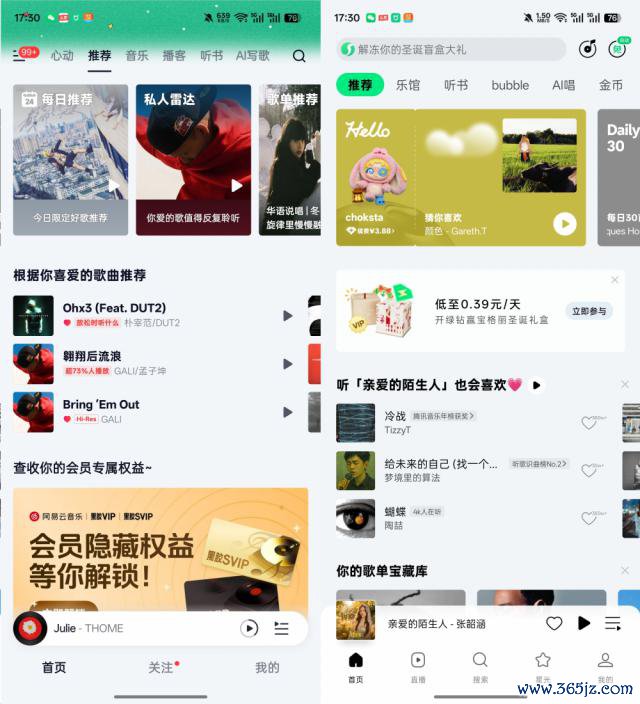
Task: Switch to the AI写歌 top tab
Action: click(252, 56)
